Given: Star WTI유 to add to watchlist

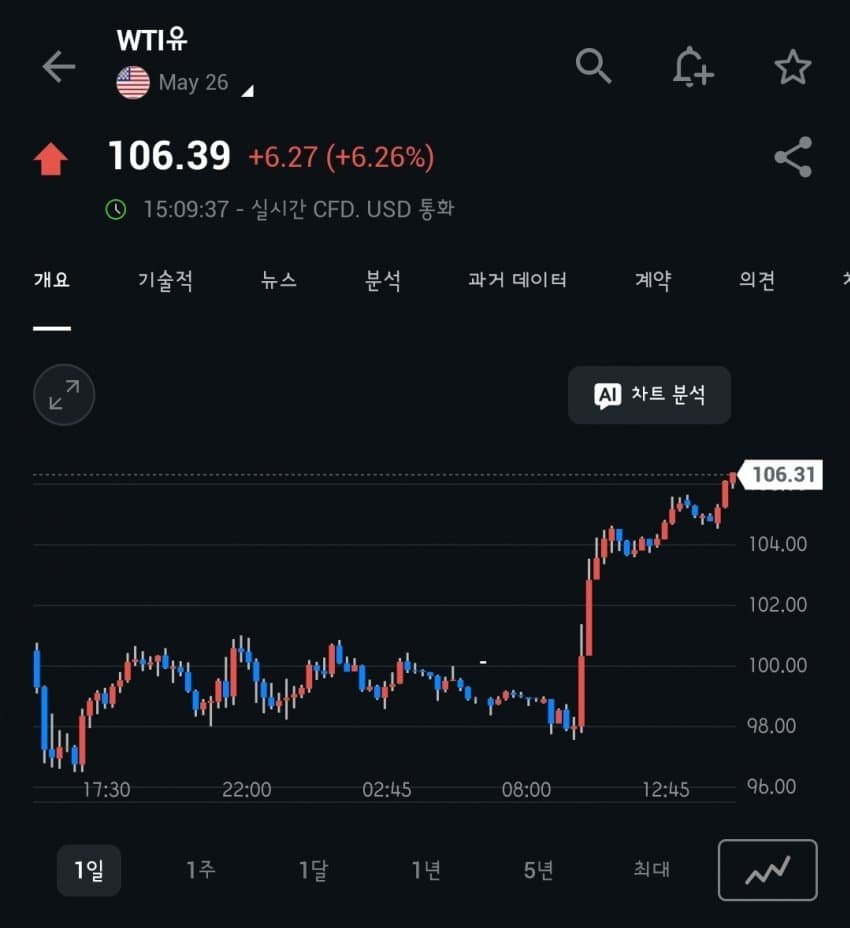Looking at the screenshot, I should (792, 67).
